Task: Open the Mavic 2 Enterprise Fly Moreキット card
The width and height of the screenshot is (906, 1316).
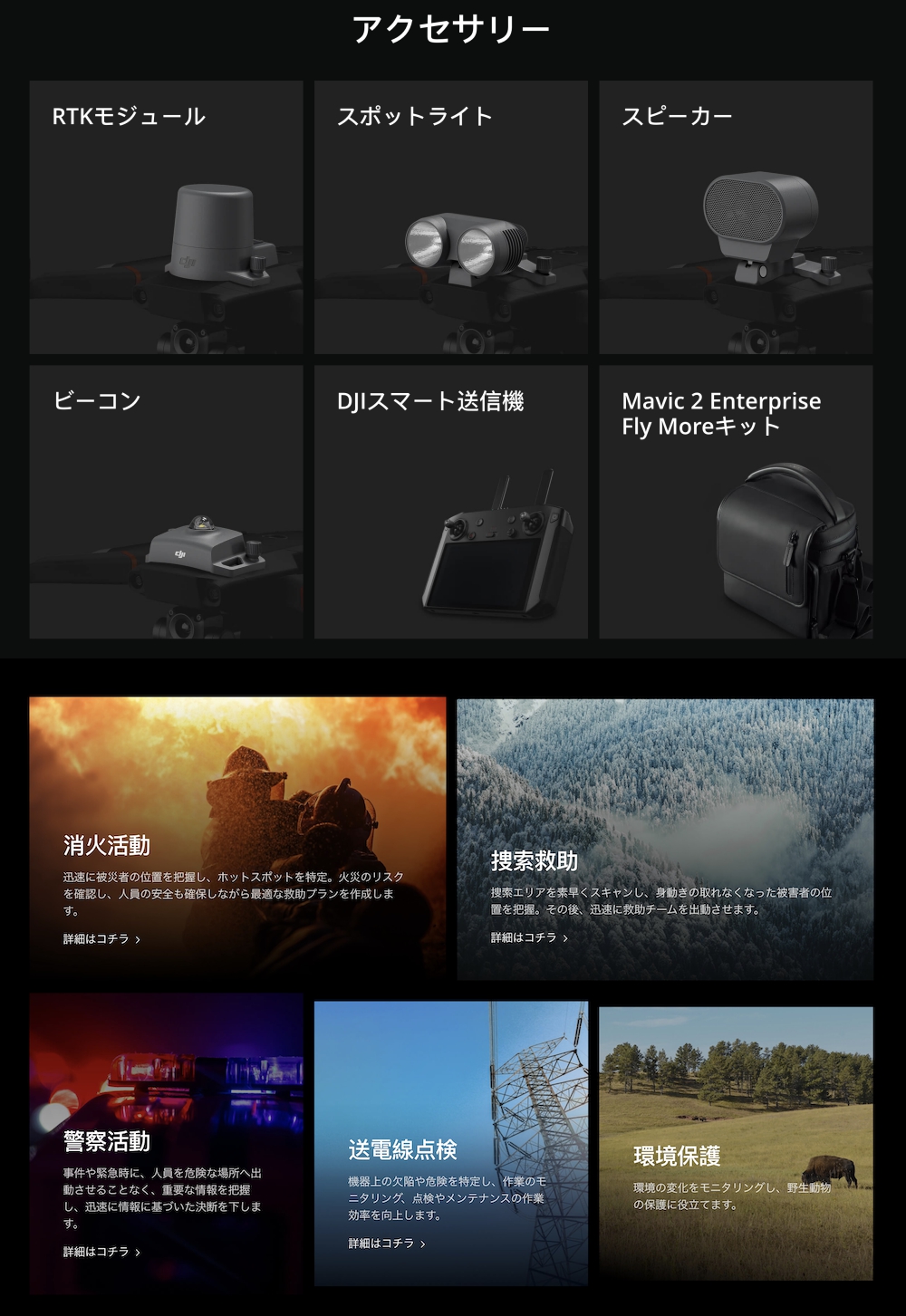Action: pos(736,502)
